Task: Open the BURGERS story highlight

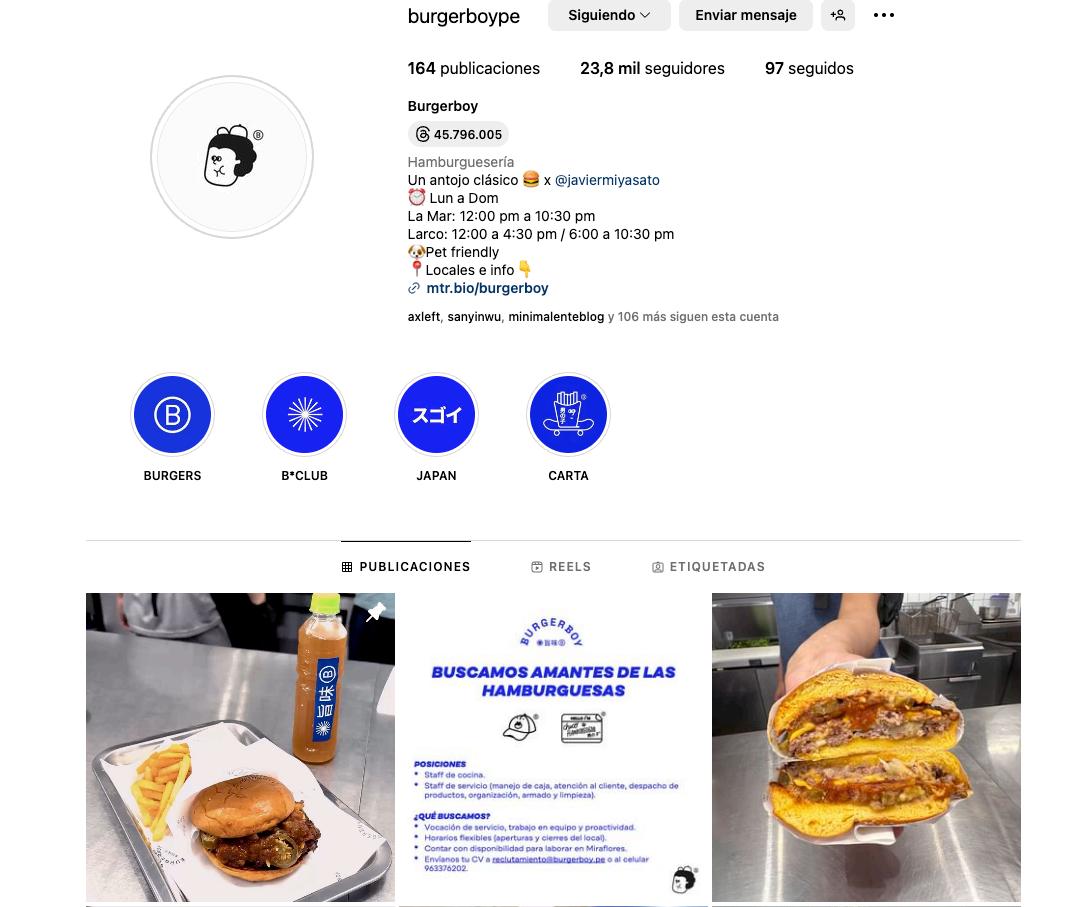Action: click(172, 415)
